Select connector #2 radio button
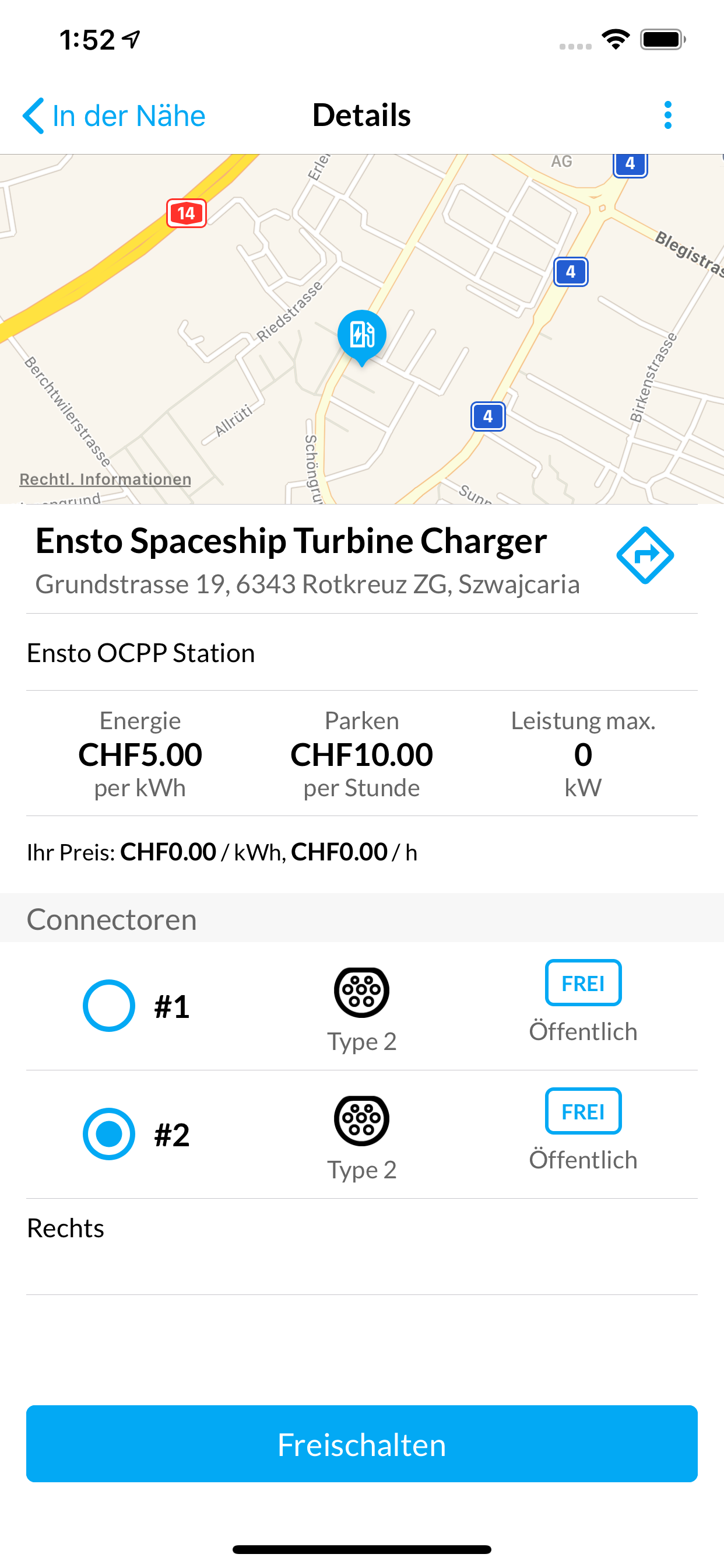The height and width of the screenshot is (1568, 724). click(x=109, y=1134)
